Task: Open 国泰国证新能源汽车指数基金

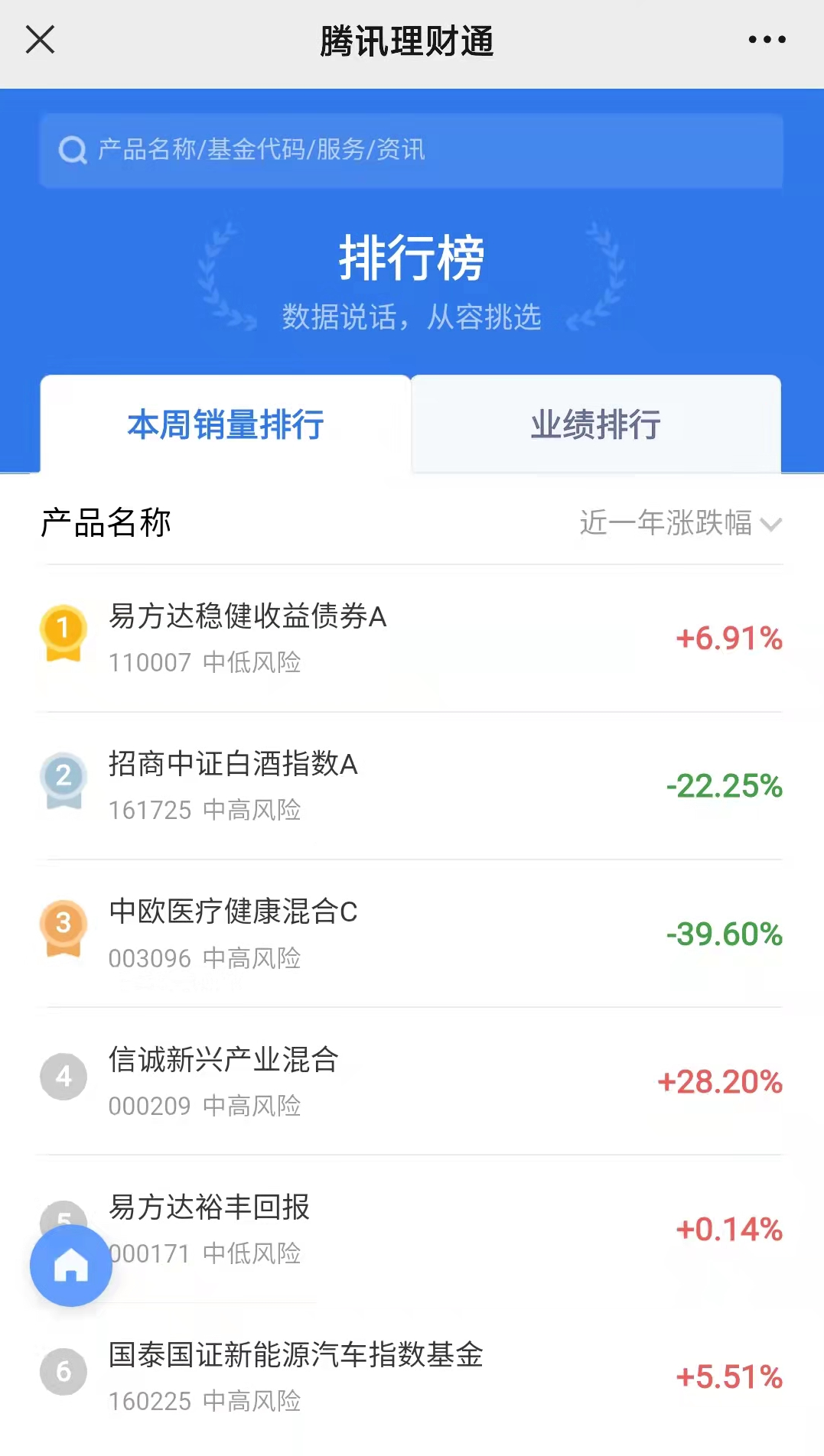Action: [296, 1355]
